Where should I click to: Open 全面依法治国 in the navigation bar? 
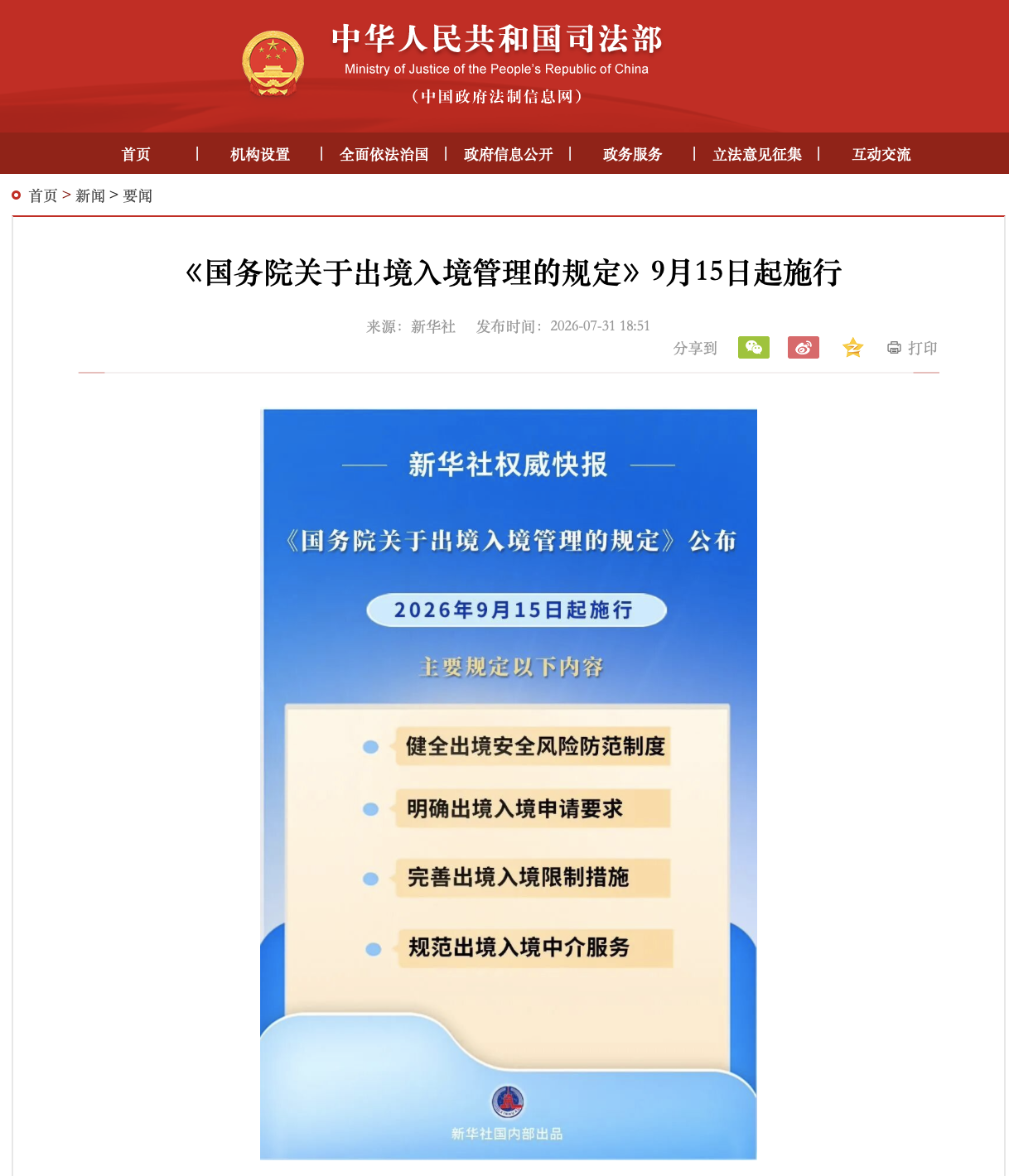click(x=384, y=154)
